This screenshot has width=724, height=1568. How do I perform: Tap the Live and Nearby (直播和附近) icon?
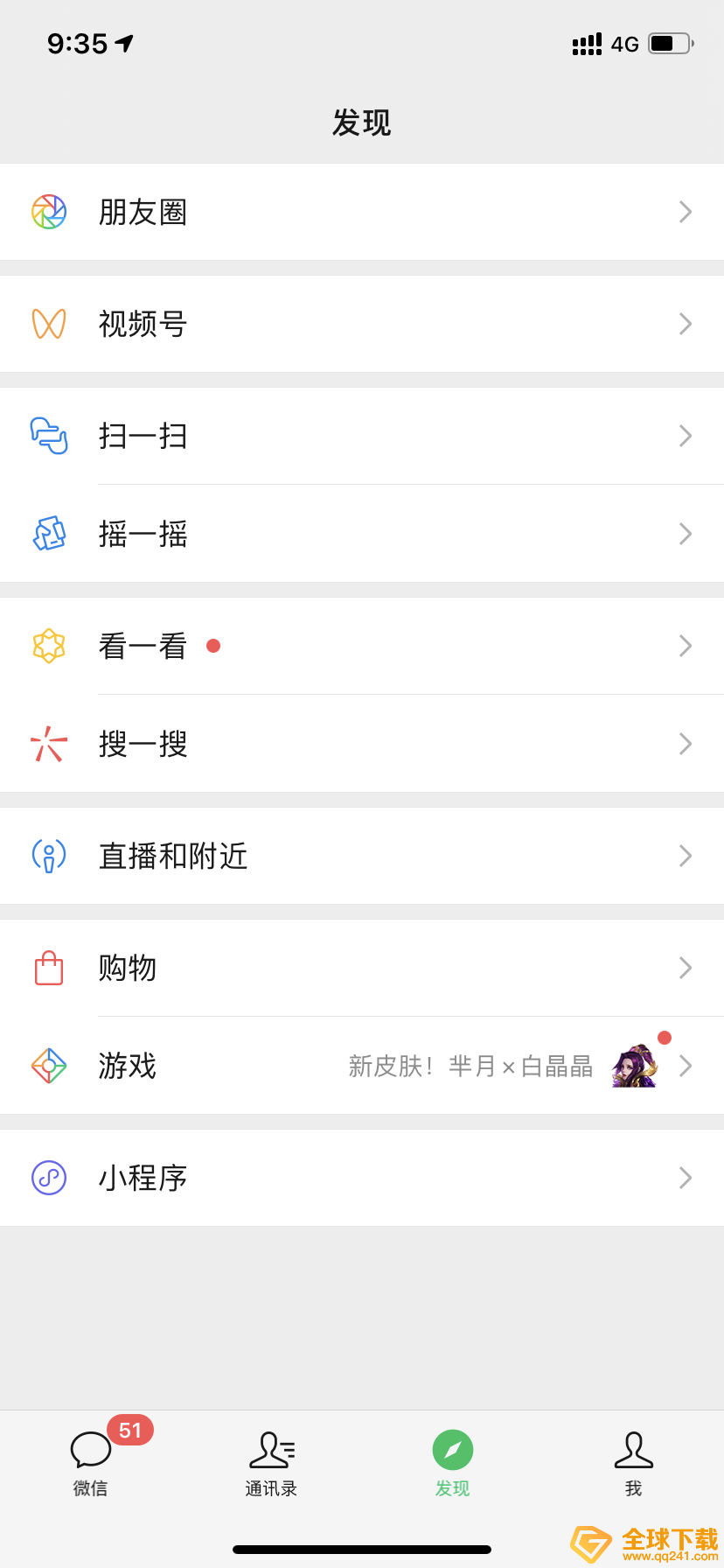[x=50, y=856]
